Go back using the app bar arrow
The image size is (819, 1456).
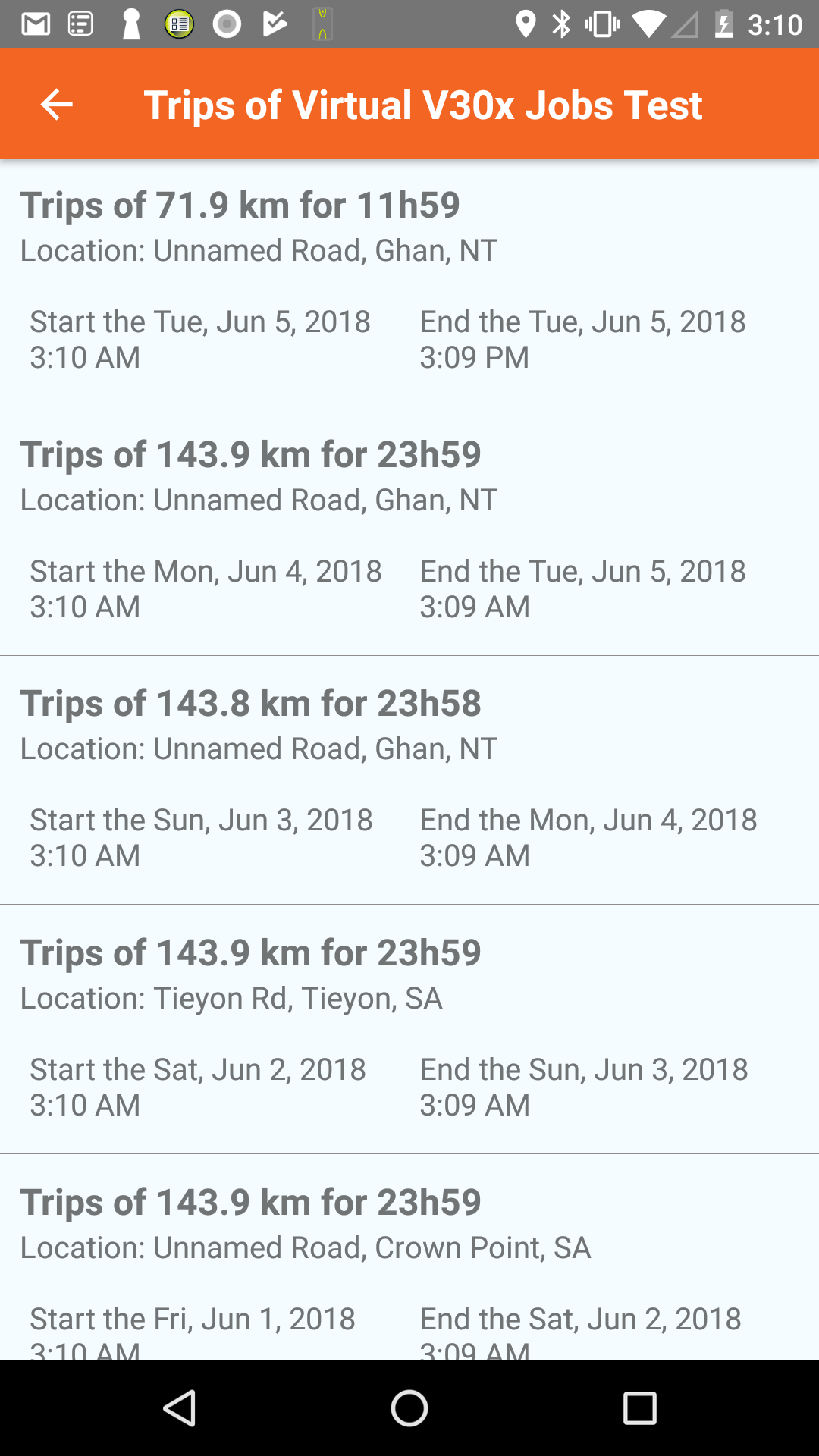click(56, 104)
